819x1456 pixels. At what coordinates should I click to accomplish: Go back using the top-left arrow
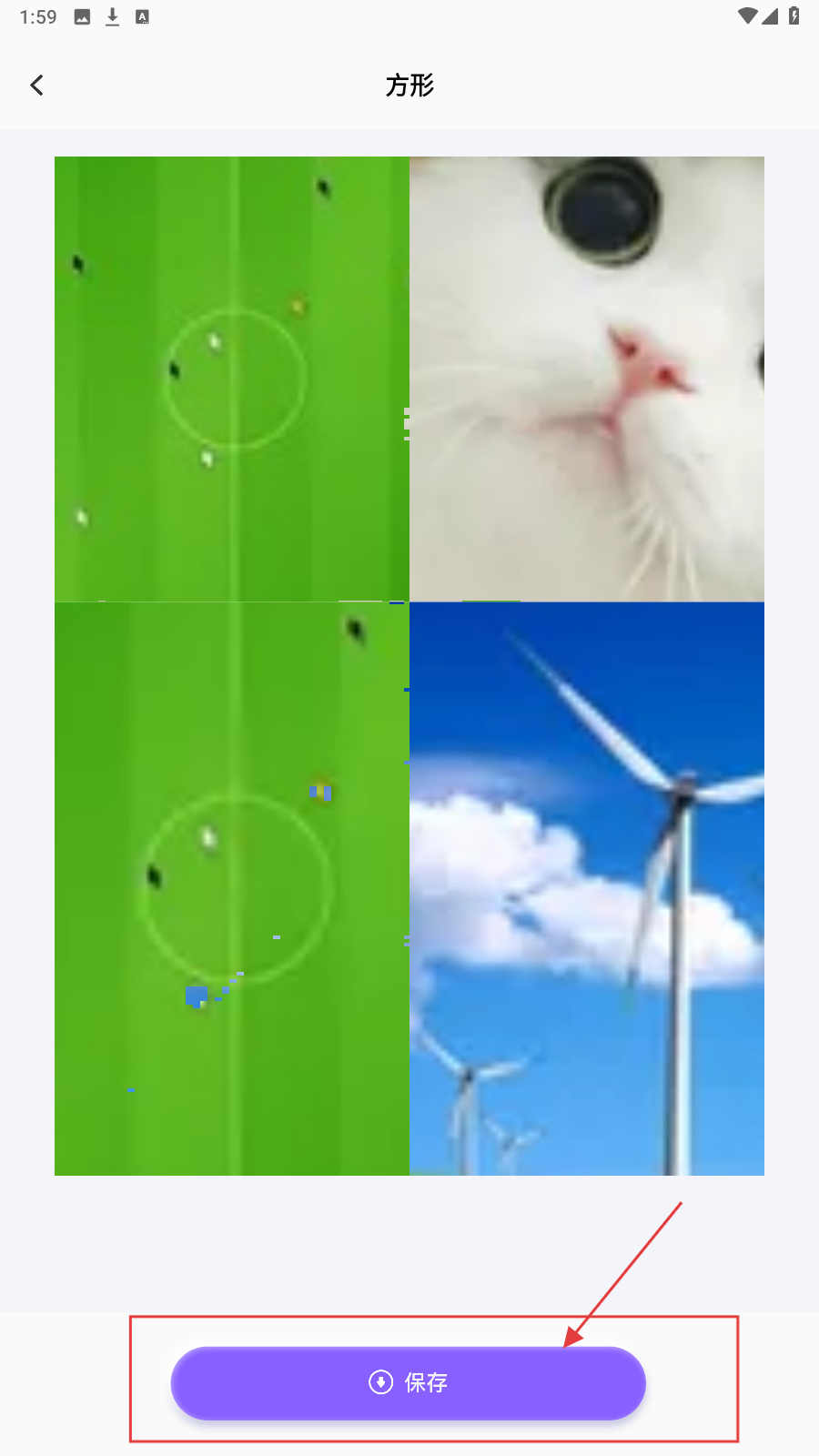(x=37, y=86)
